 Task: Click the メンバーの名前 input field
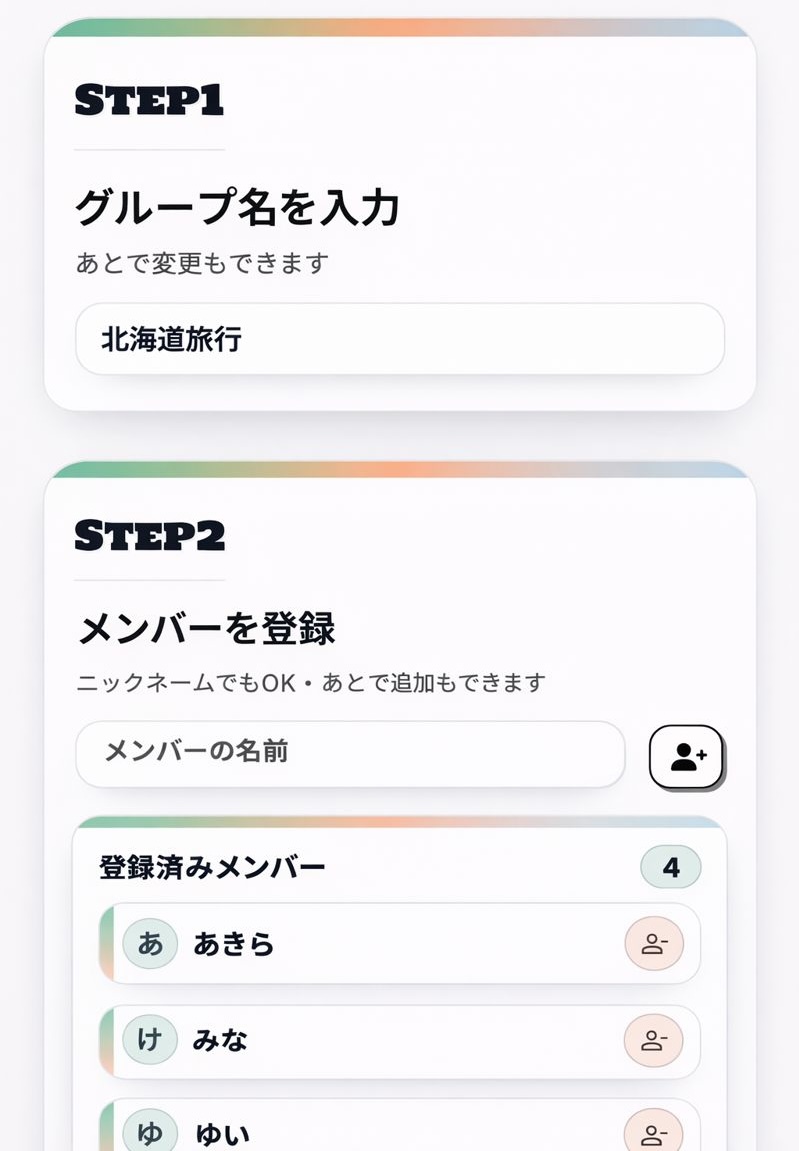(x=350, y=755)
